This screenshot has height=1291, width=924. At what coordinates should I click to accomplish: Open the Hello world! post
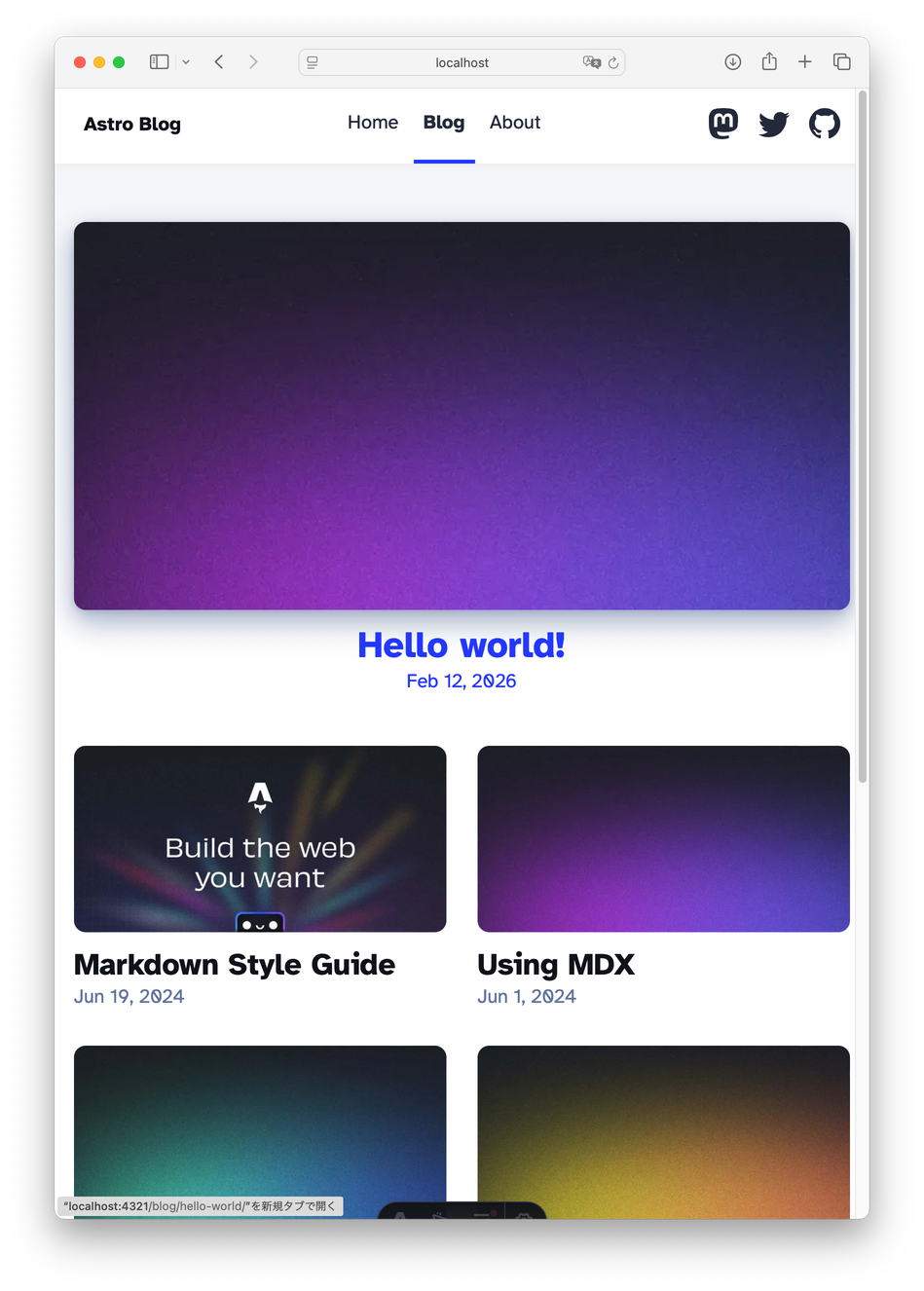pos(462,645)
